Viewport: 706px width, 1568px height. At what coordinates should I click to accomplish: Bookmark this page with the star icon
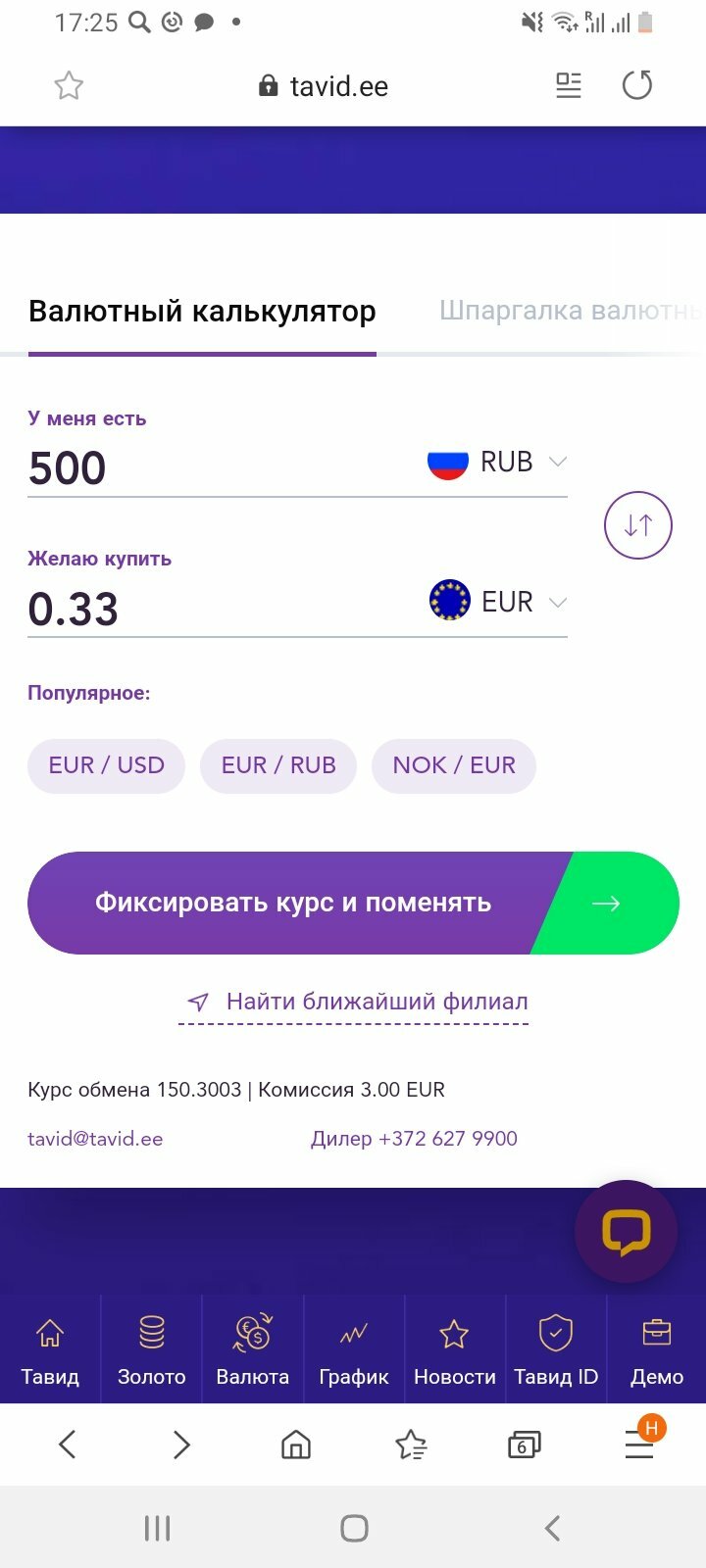69,85
